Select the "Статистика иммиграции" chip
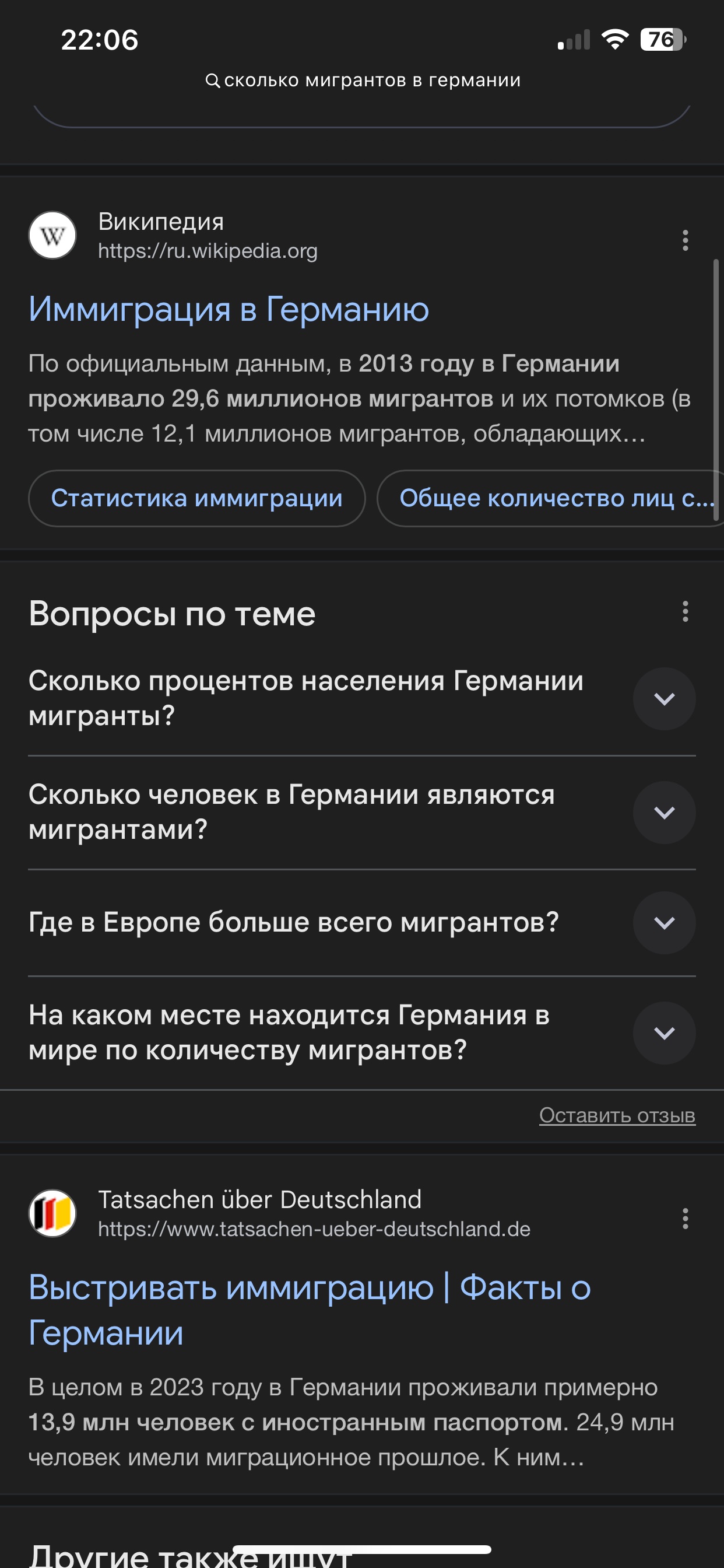 tap(196, 498)
